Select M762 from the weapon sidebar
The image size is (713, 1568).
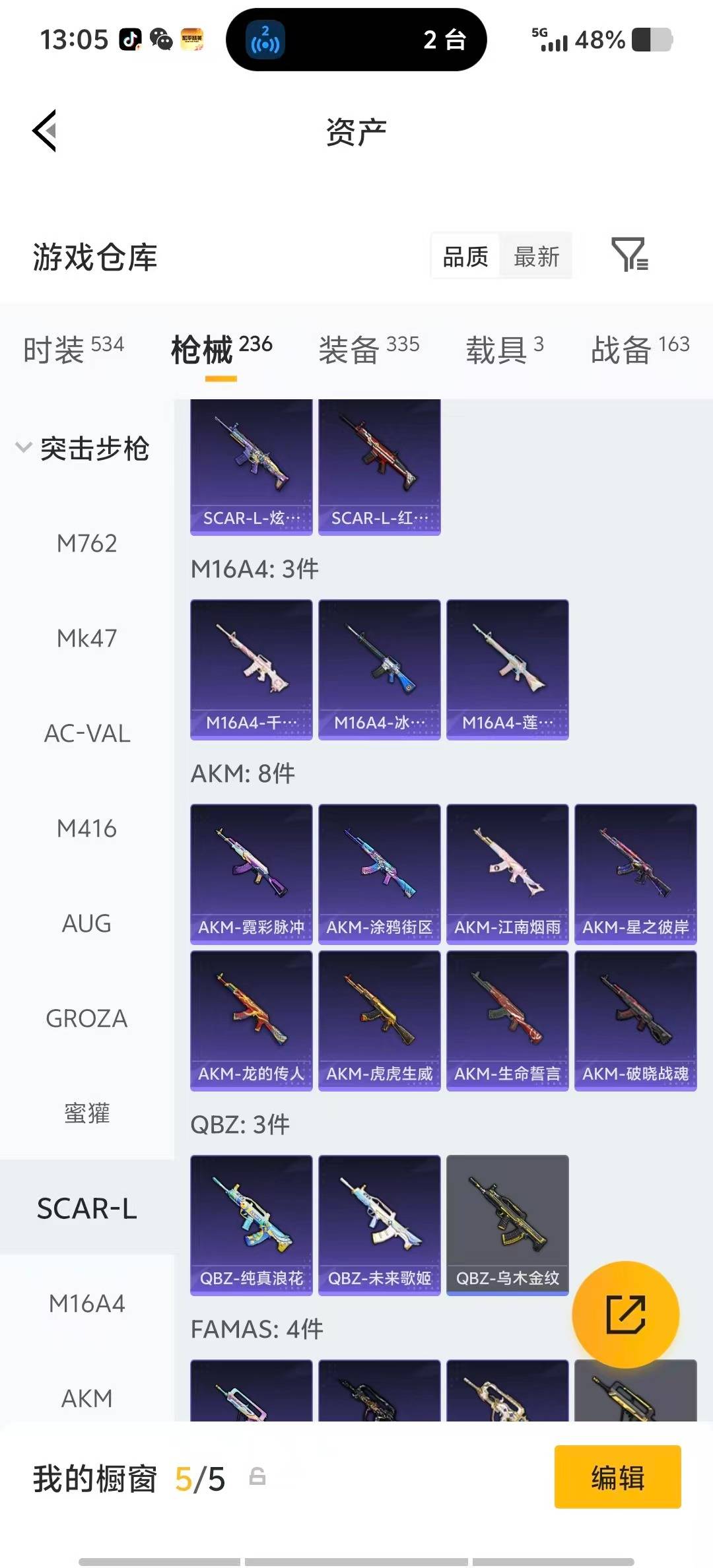(87, 543)
